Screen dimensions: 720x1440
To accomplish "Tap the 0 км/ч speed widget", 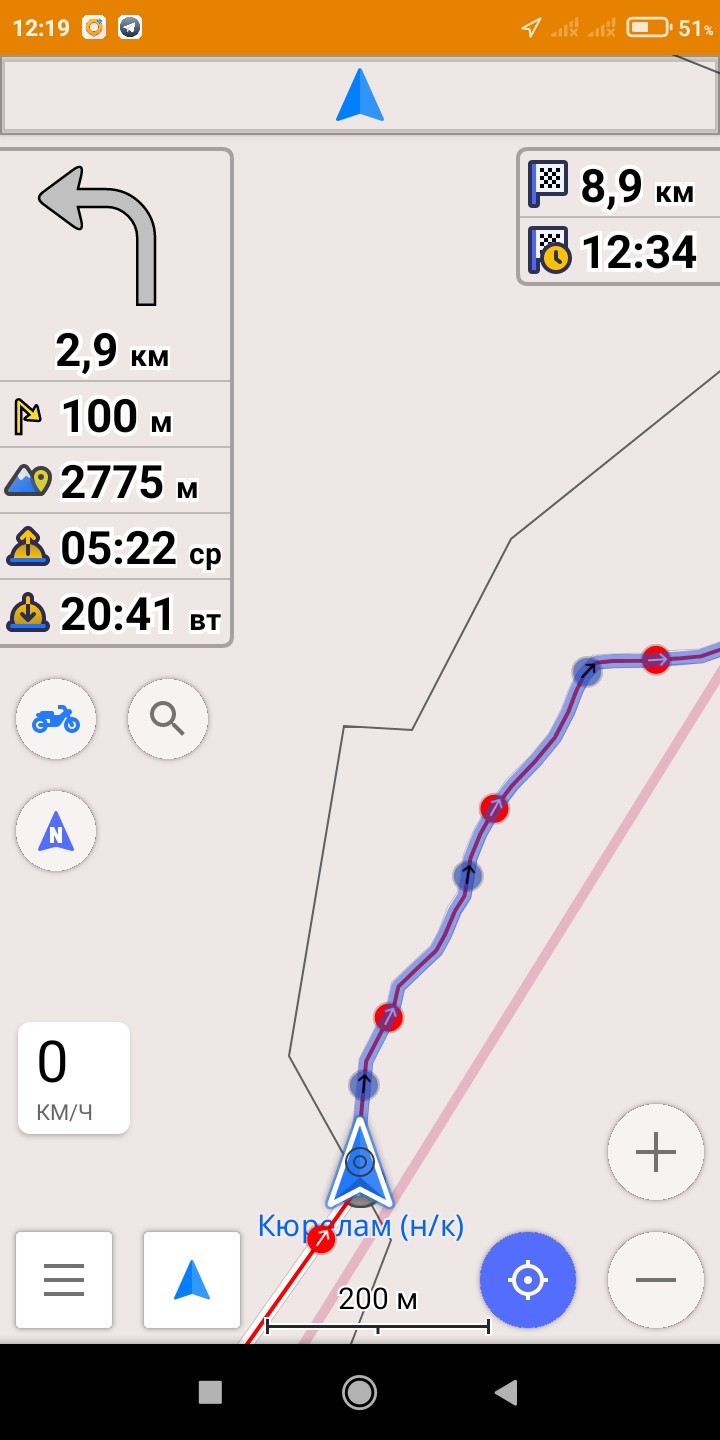I will 74,1078.
